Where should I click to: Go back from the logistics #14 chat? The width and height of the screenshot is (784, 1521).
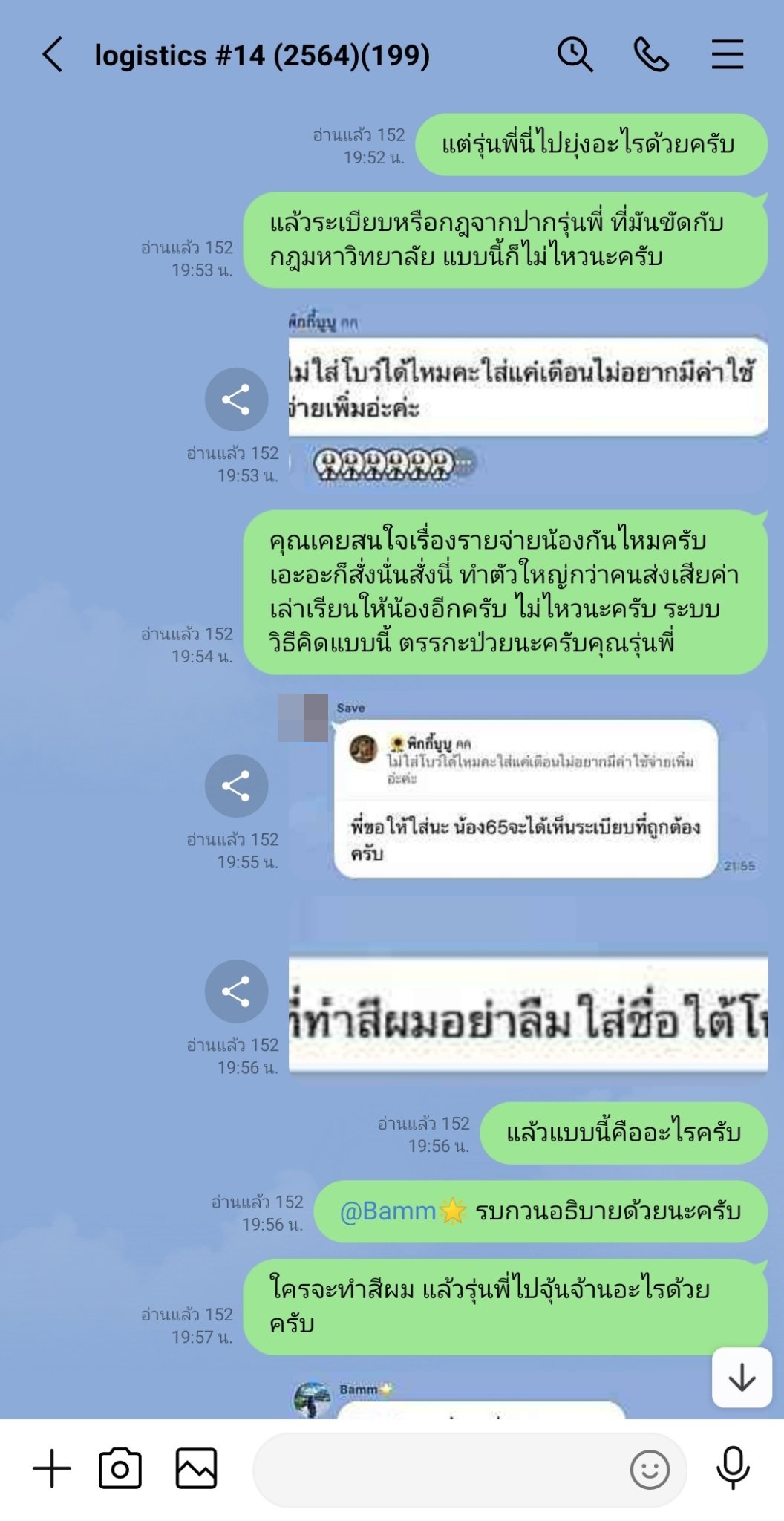point(52,55)
